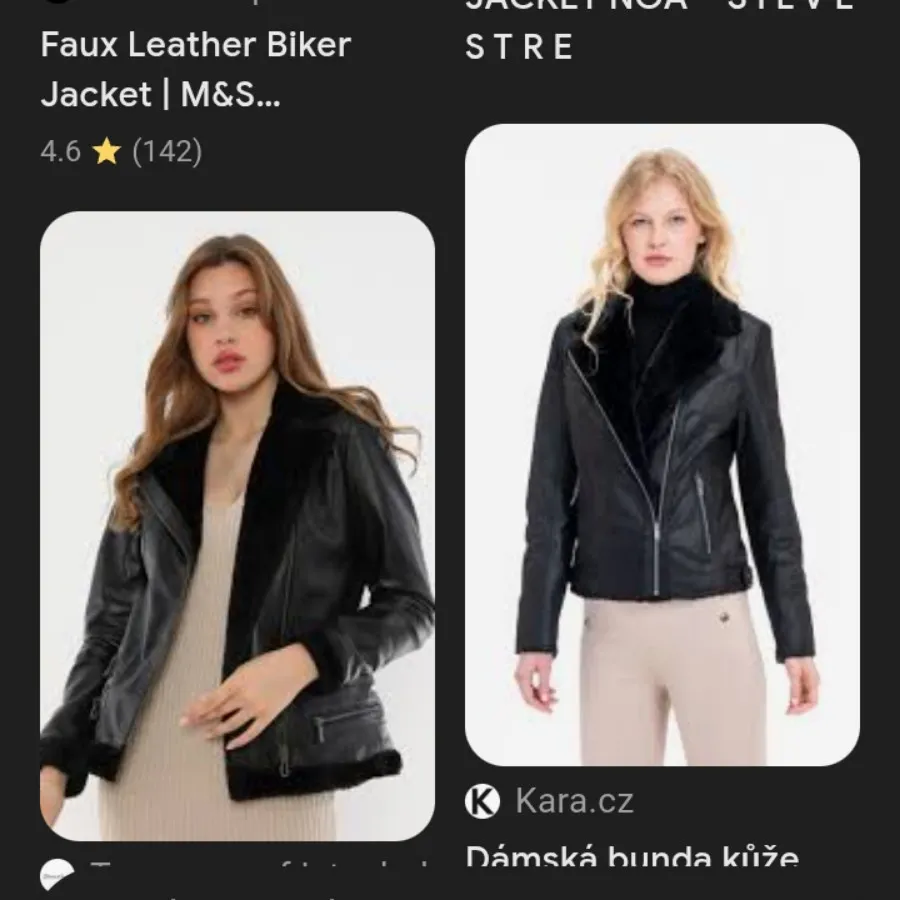
Task: Open the jacket image with beige dress
Action: (x=237, y=525)
